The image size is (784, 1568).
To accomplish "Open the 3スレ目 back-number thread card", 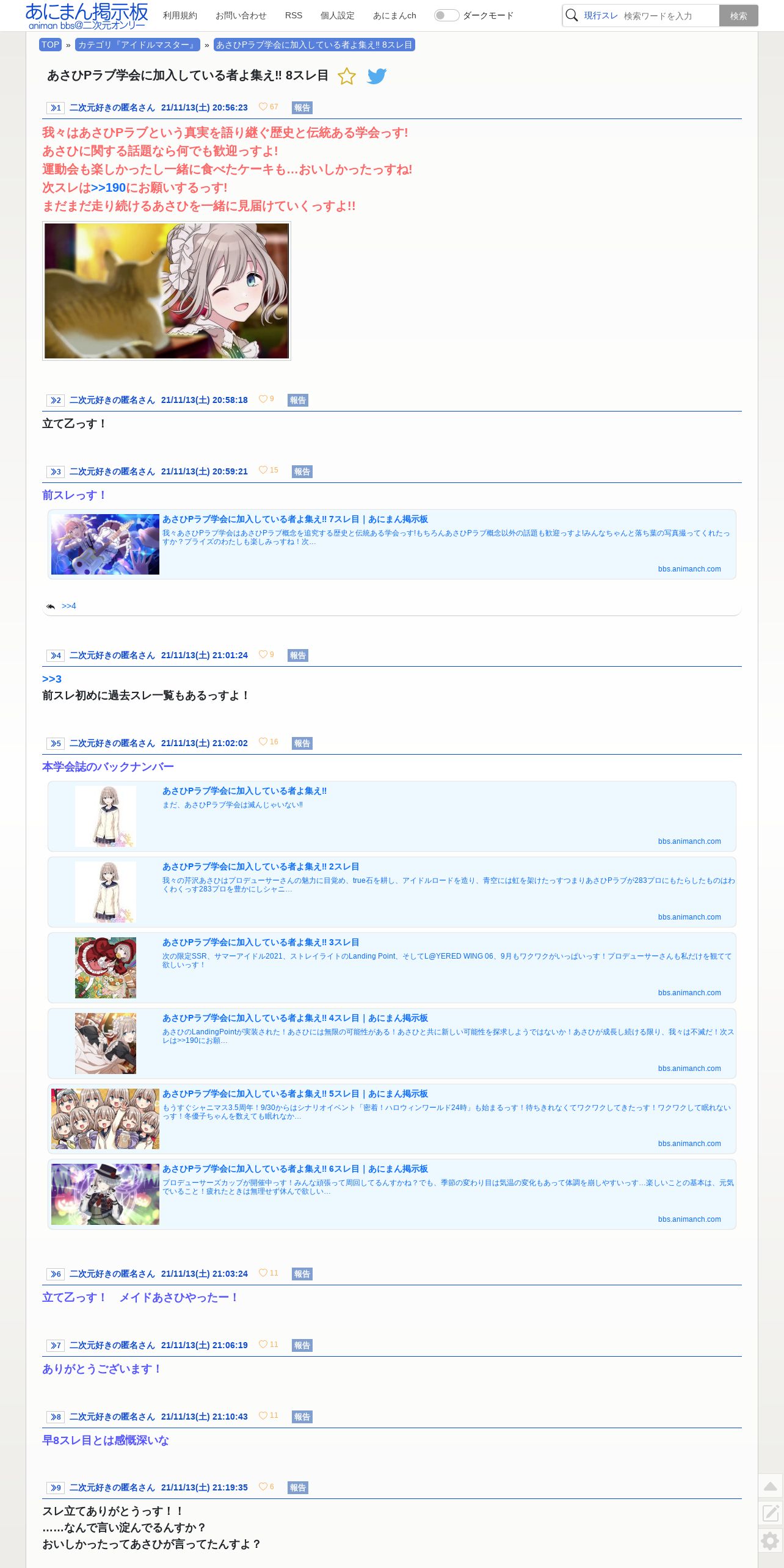I will pos(392,968).
